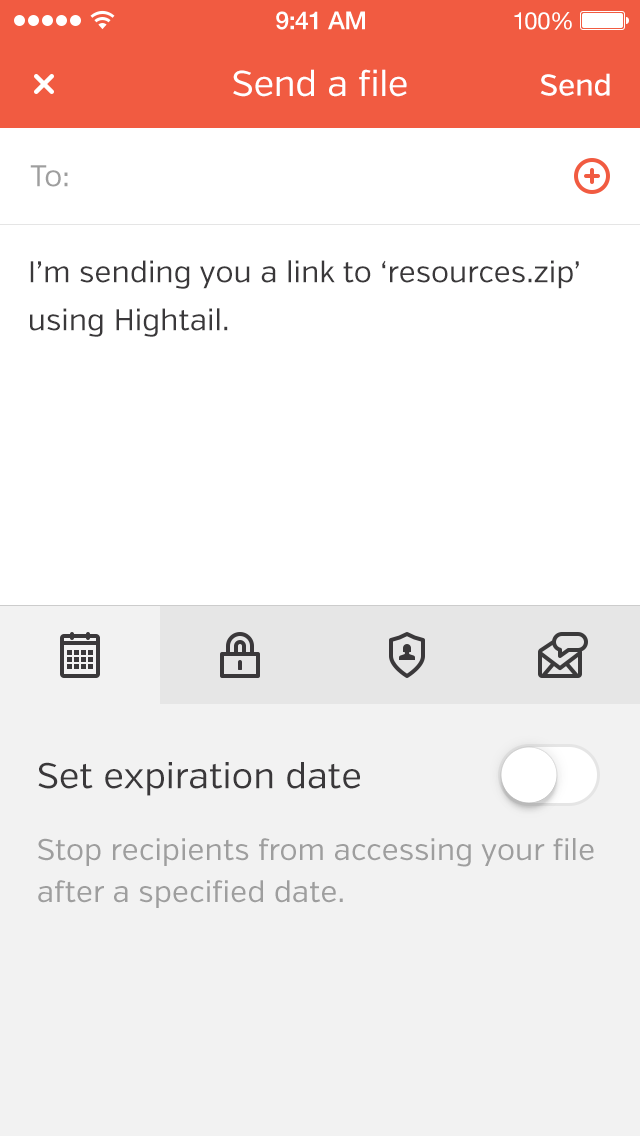This screenshot has height=1136, width=640.
Task: Open the shield identity verification tab
Action: point(407,656)
